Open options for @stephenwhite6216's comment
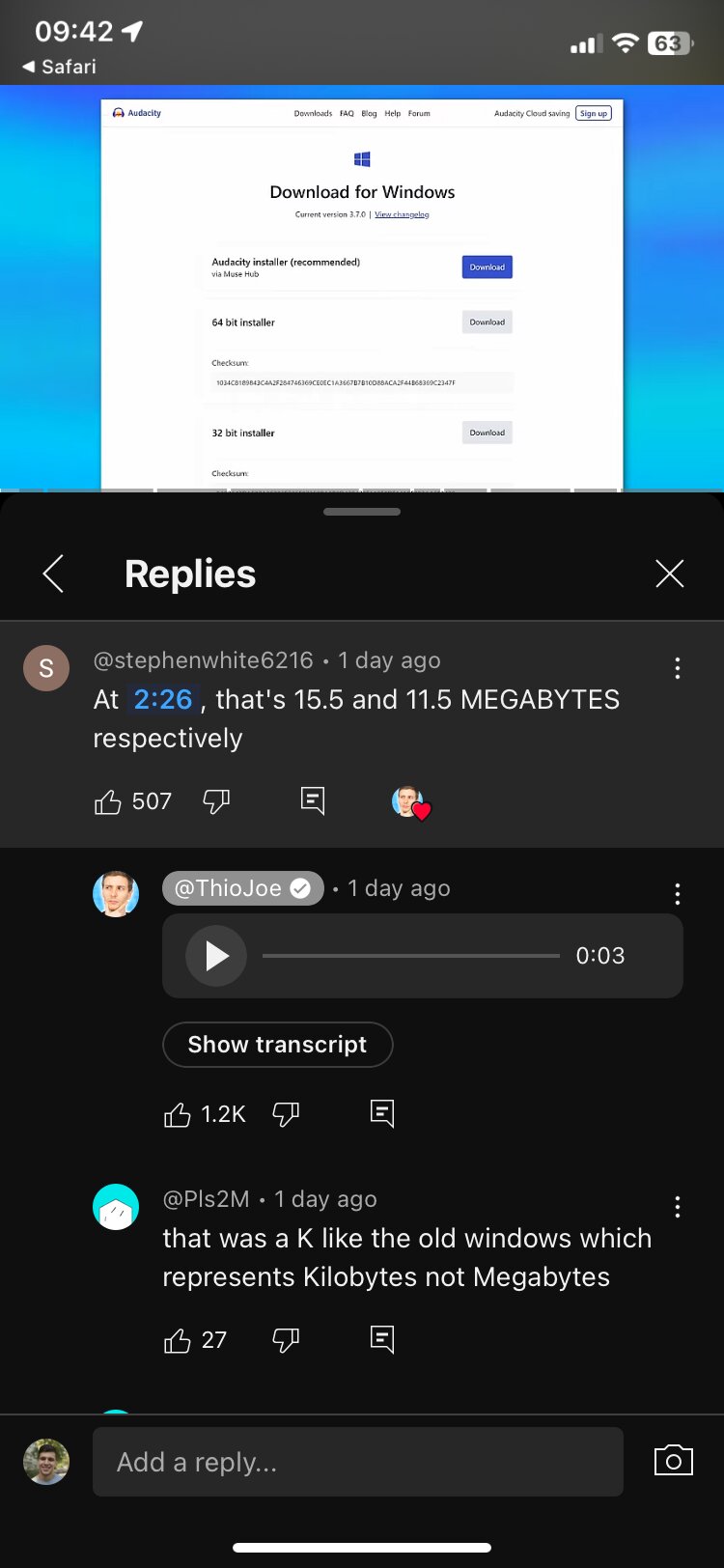 tap(678, 668)
